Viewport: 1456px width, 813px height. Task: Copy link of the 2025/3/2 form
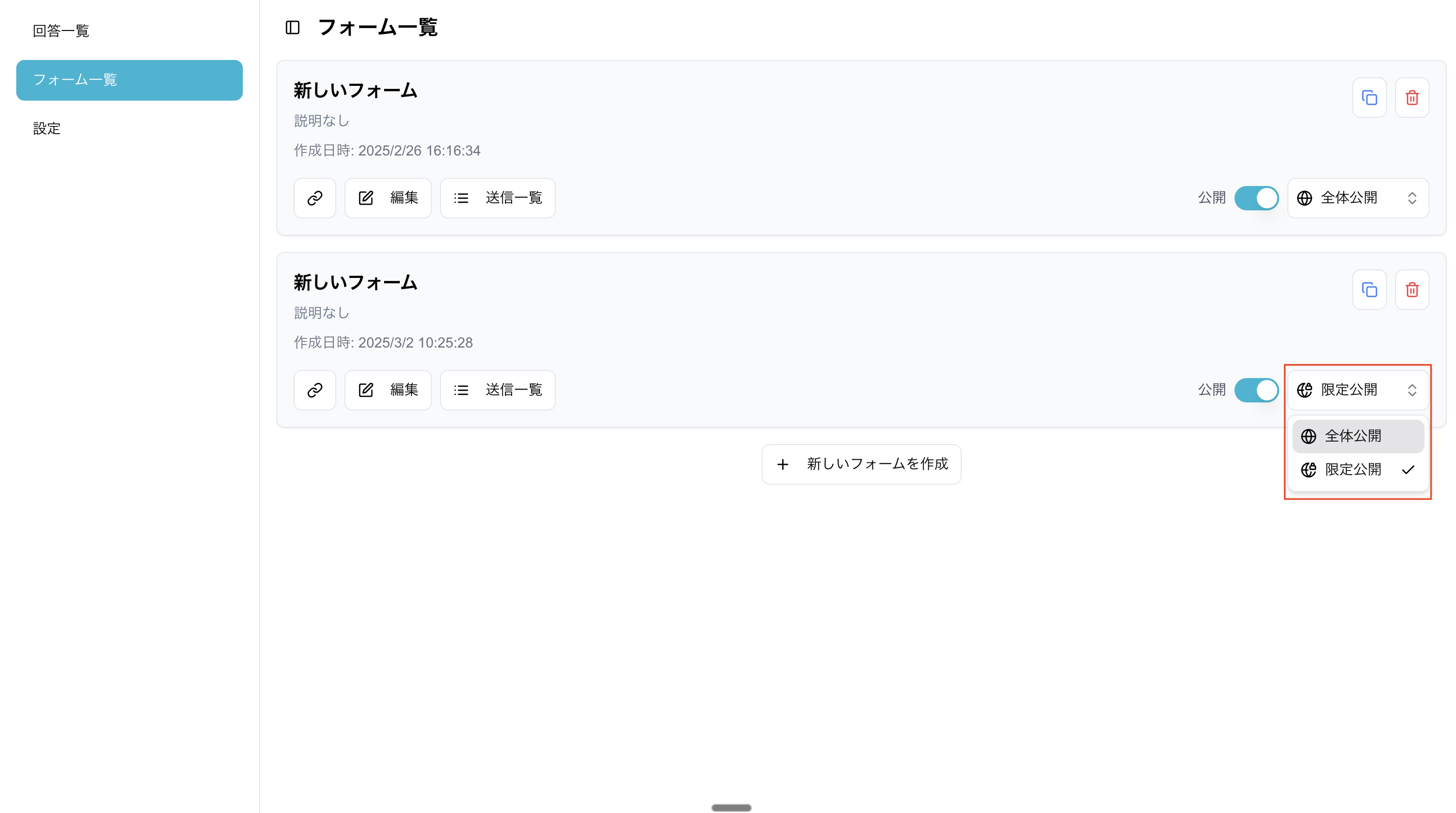click(315, 390)
